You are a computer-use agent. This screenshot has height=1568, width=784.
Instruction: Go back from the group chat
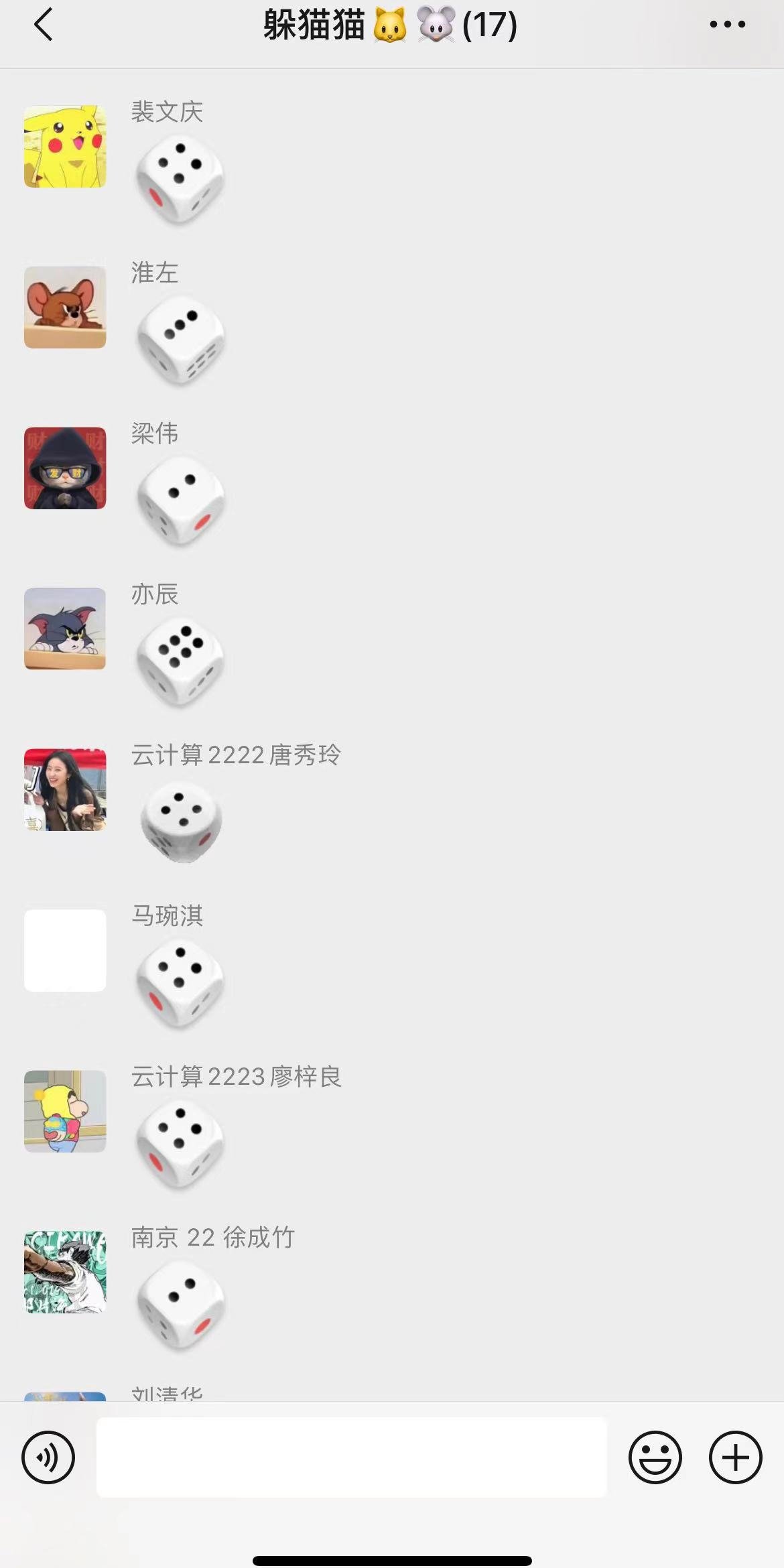(x=43, y=25)
